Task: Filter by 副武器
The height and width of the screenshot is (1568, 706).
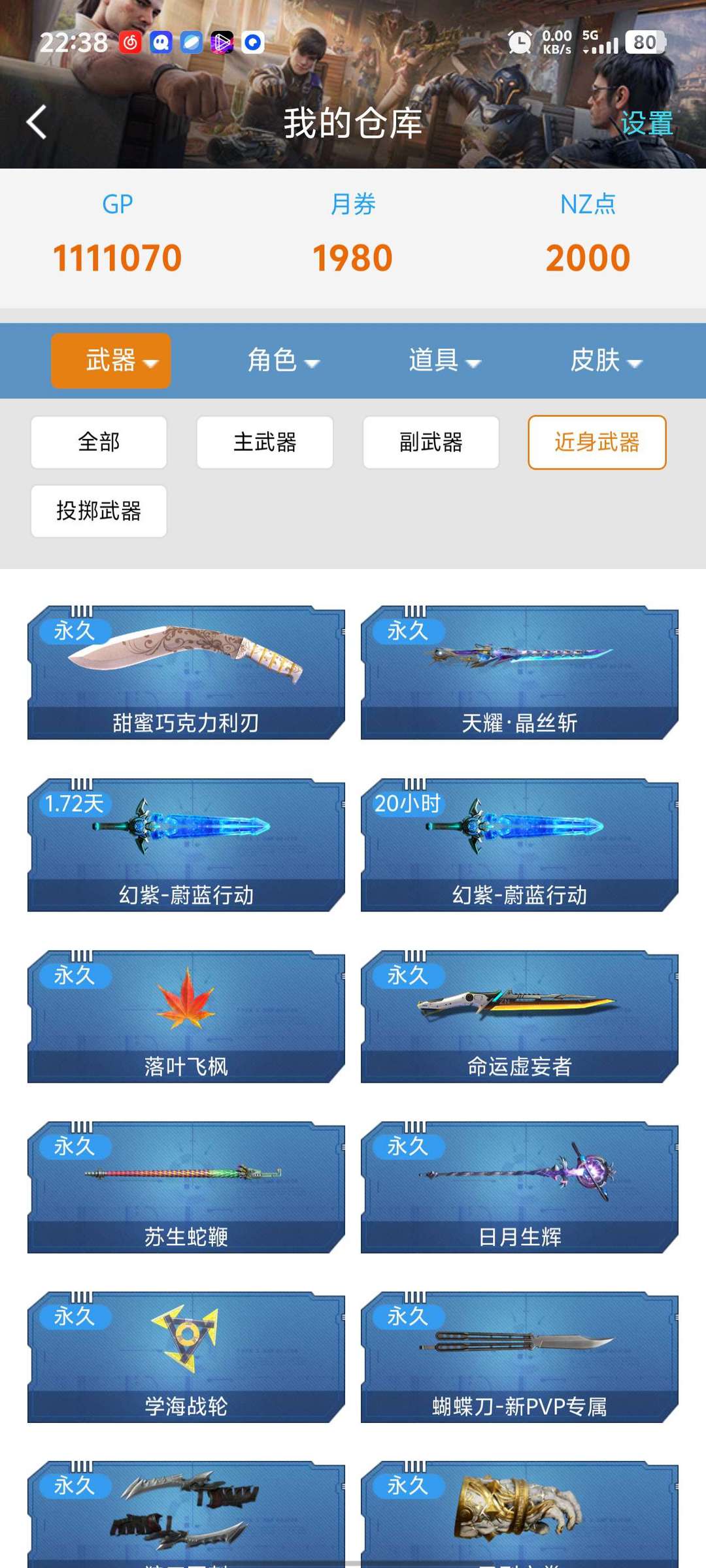Action: coord(431,442)
